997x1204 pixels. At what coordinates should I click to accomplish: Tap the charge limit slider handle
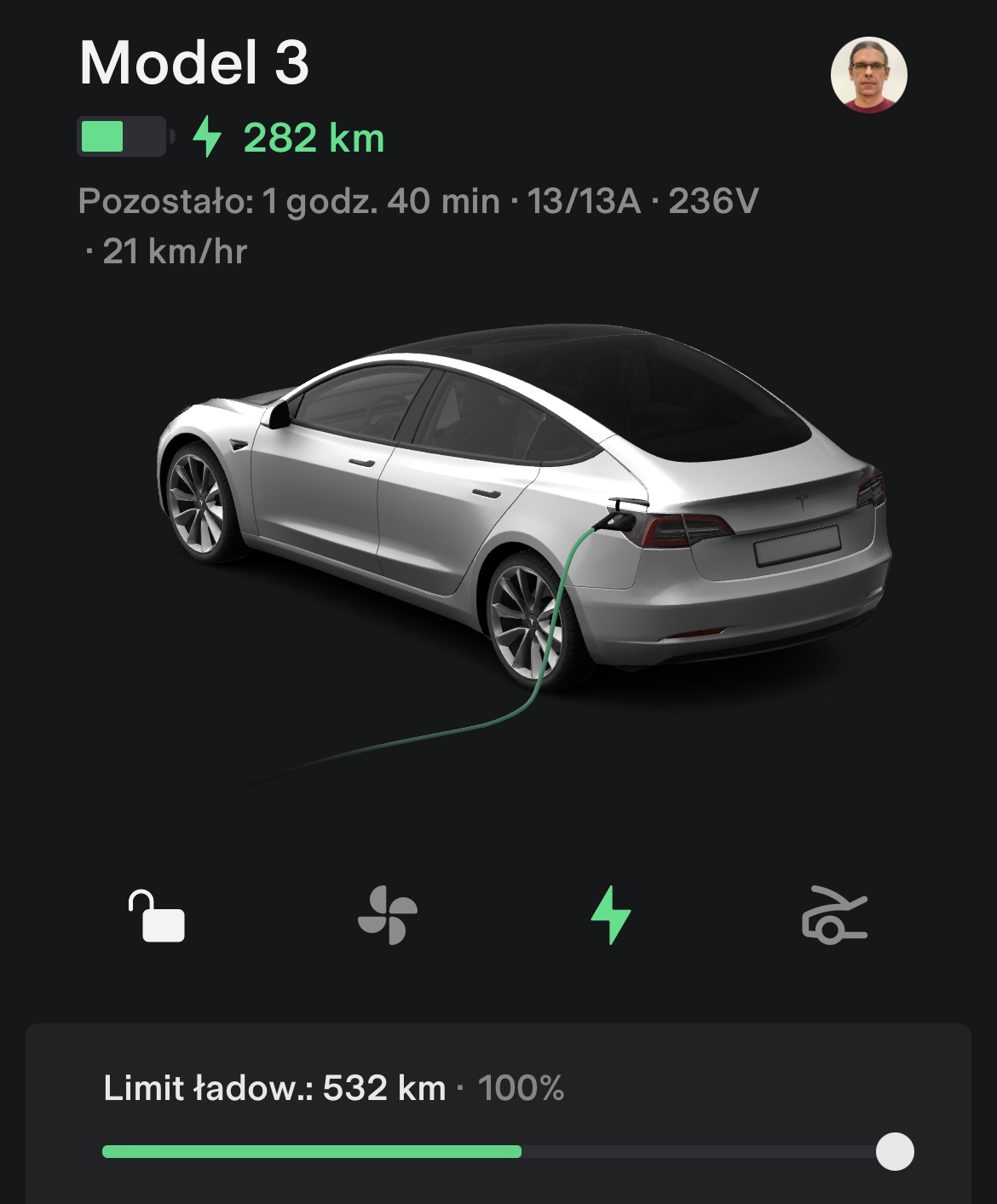(x=895, y=1152)
